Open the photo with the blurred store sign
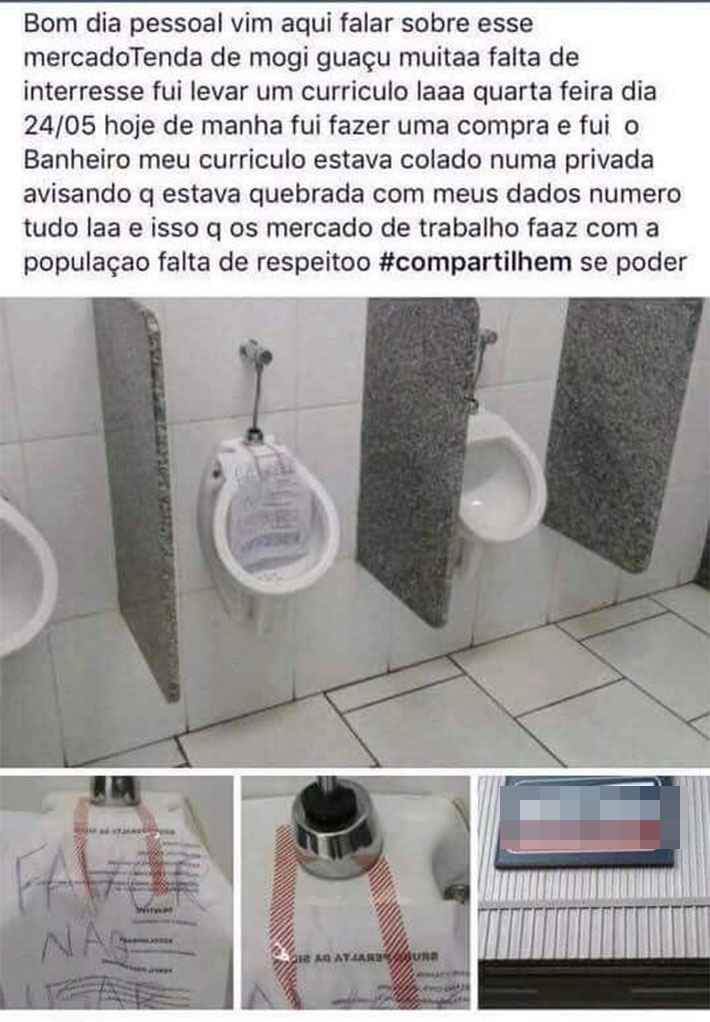Viewport: 710px width, 1022px height. click(593, 892)
